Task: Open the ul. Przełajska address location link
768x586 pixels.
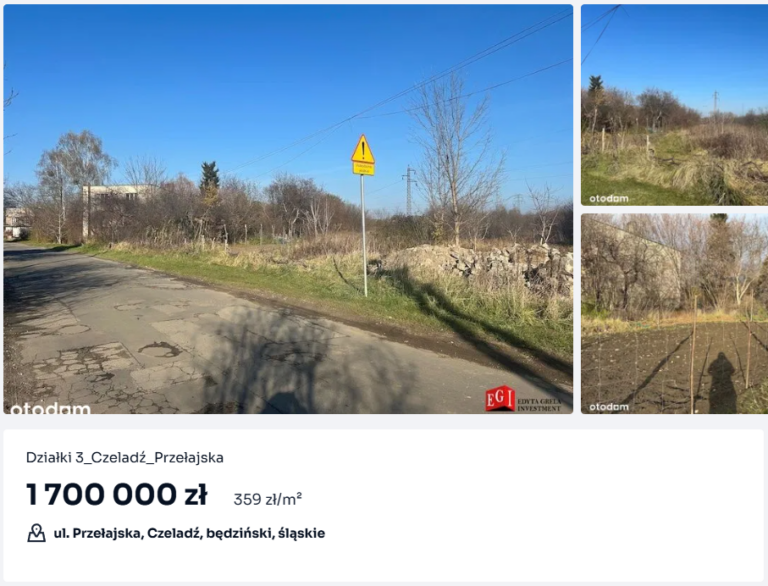Action: coord(189,533)
